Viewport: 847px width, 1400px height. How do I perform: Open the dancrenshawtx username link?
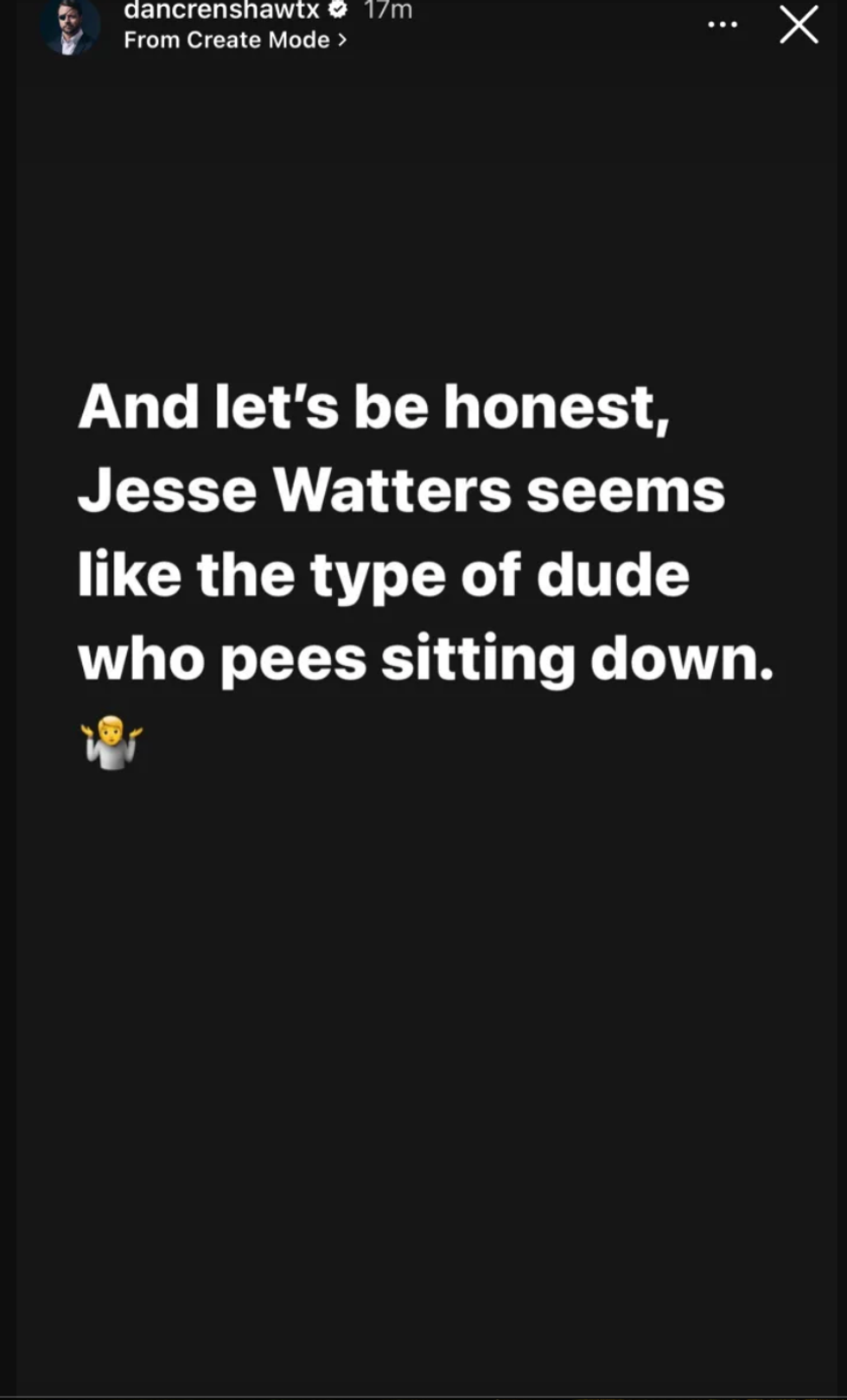(221, 10)
